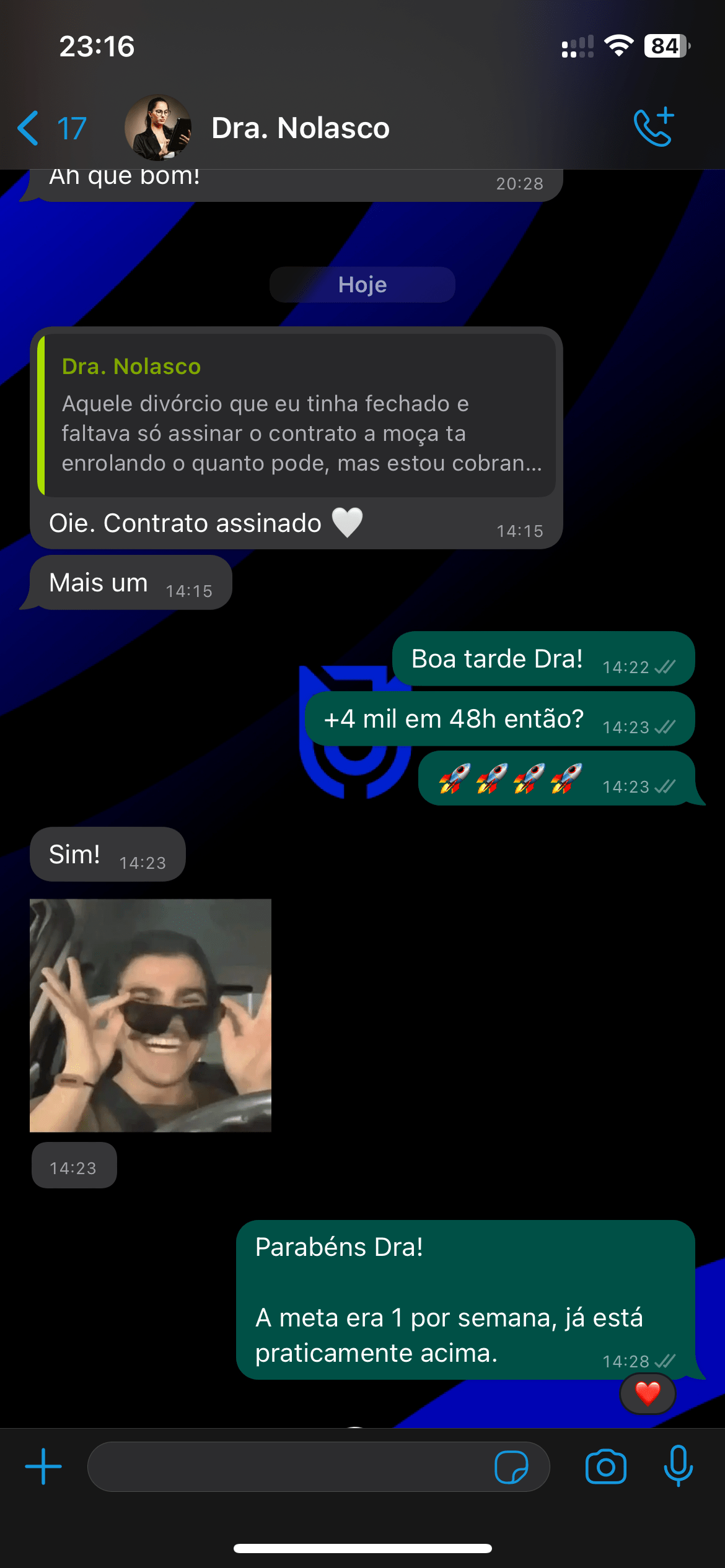This screenshot has height=1568, width=725.
Task: Open Dra. Nolasco's profile picture
Action: [160, 127]
